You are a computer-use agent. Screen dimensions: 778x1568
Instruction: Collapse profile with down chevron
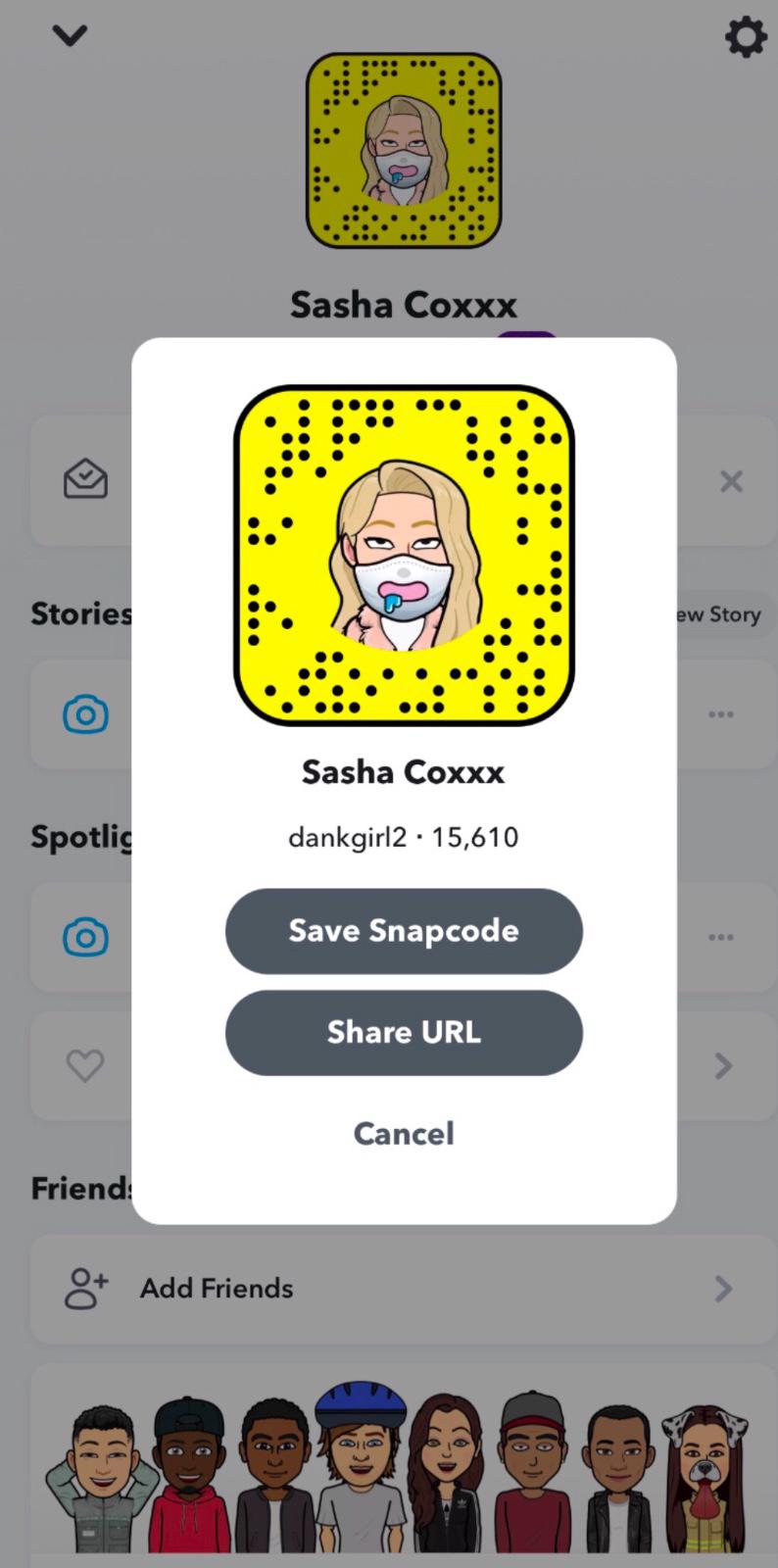coord(70,36)
